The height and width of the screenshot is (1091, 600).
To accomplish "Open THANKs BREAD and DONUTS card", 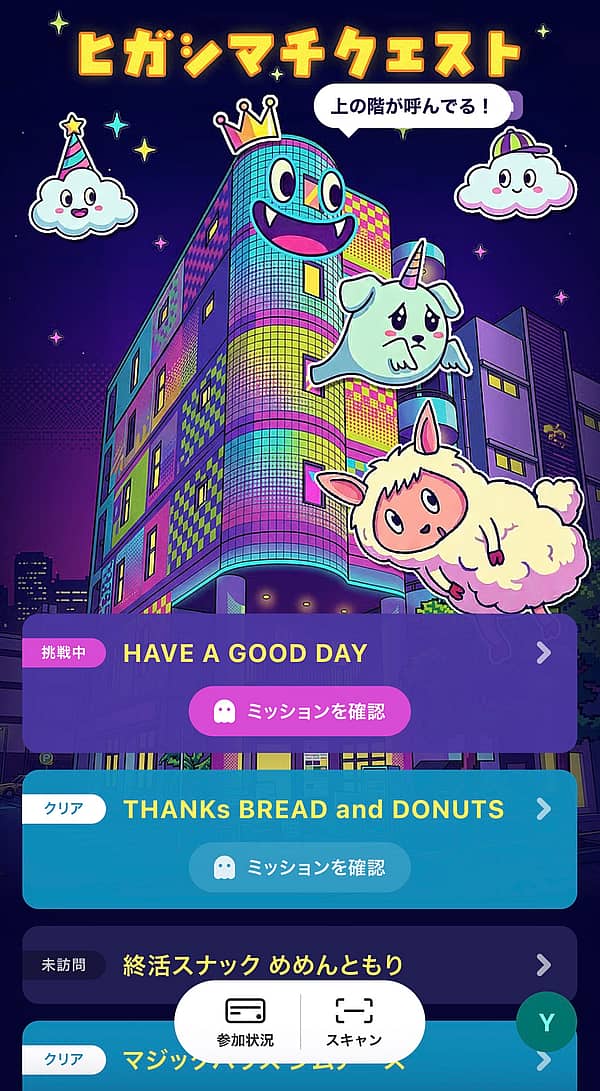I will pos(543,809).
